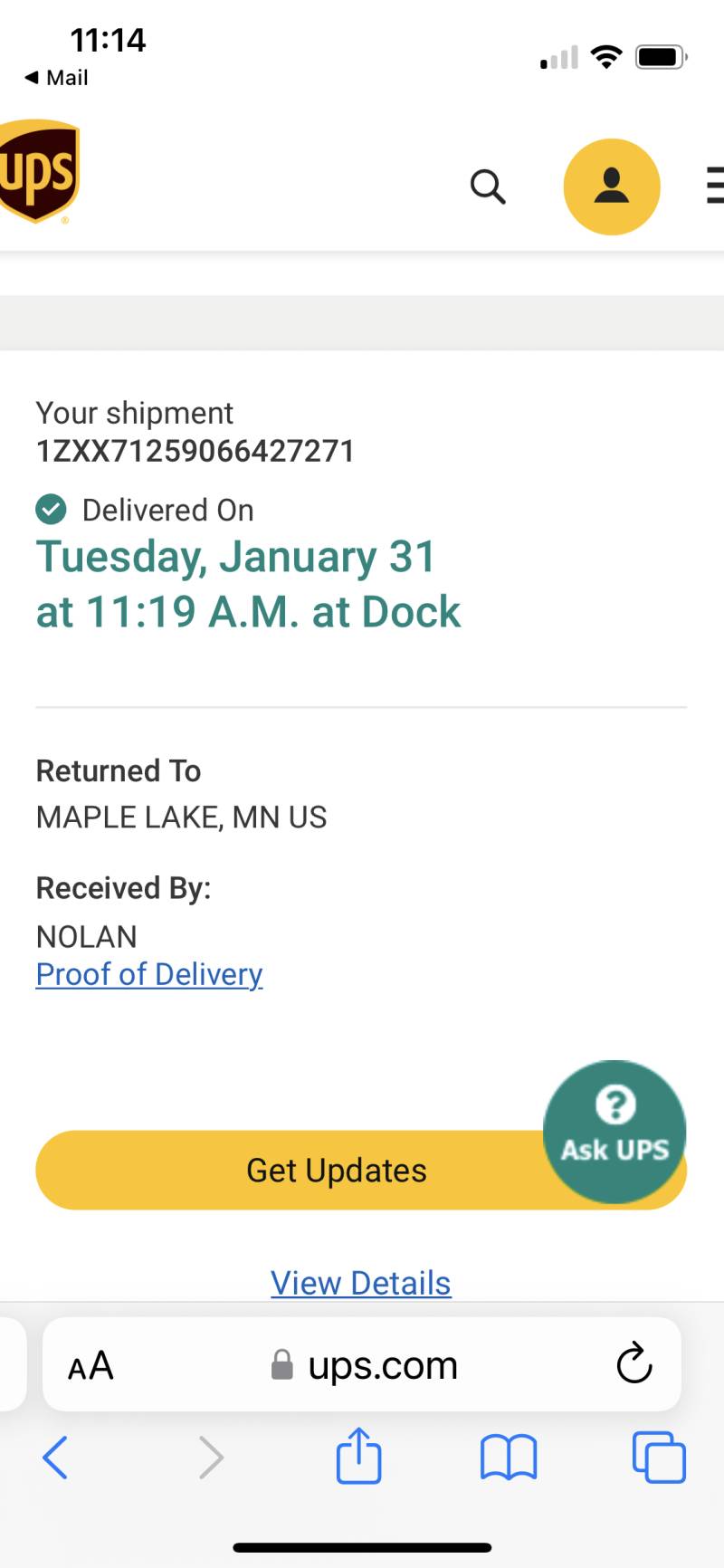Show all open Safari tabs
The width and height of the screenshot is (724, 1568).
(x=659, y=1458)
